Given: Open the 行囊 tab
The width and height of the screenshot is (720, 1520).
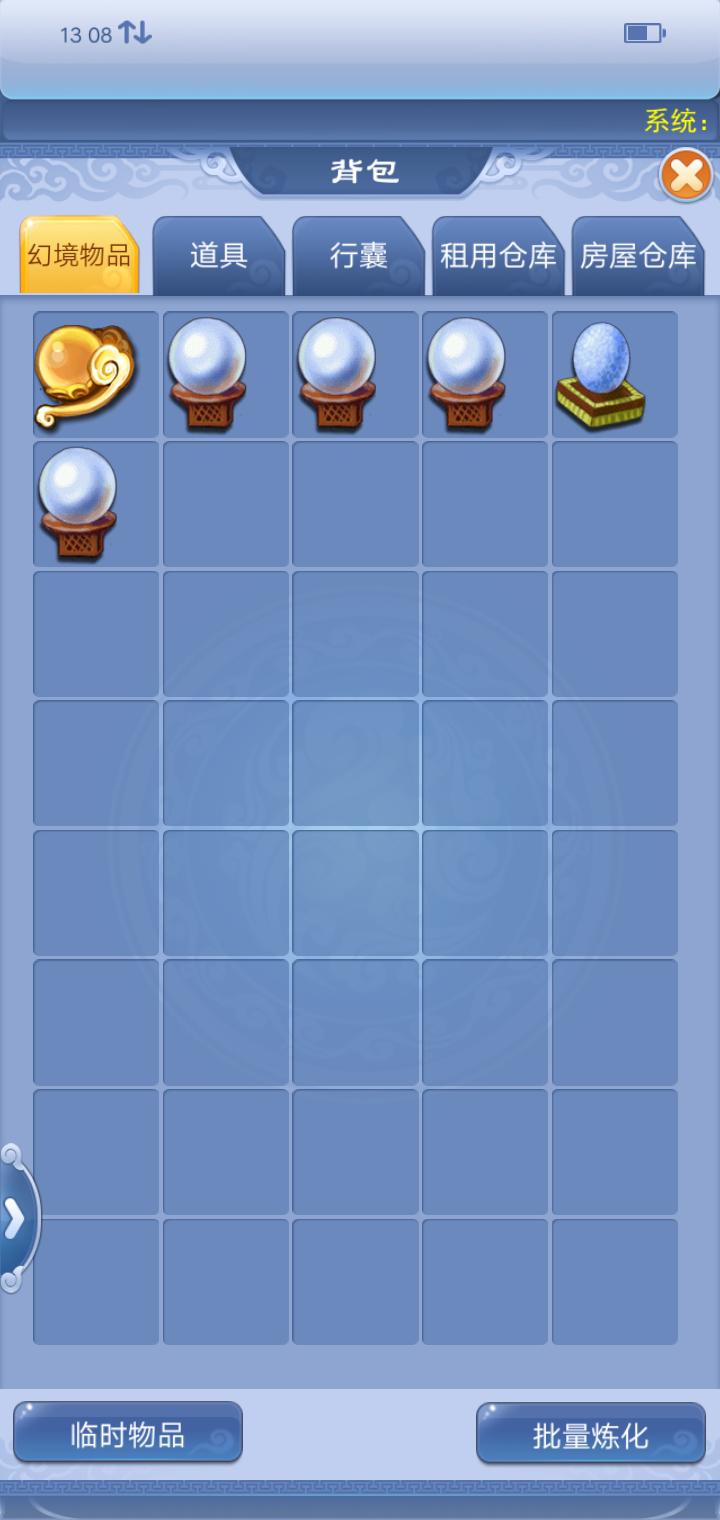Looking at the screenshot, I should (358, 255).
